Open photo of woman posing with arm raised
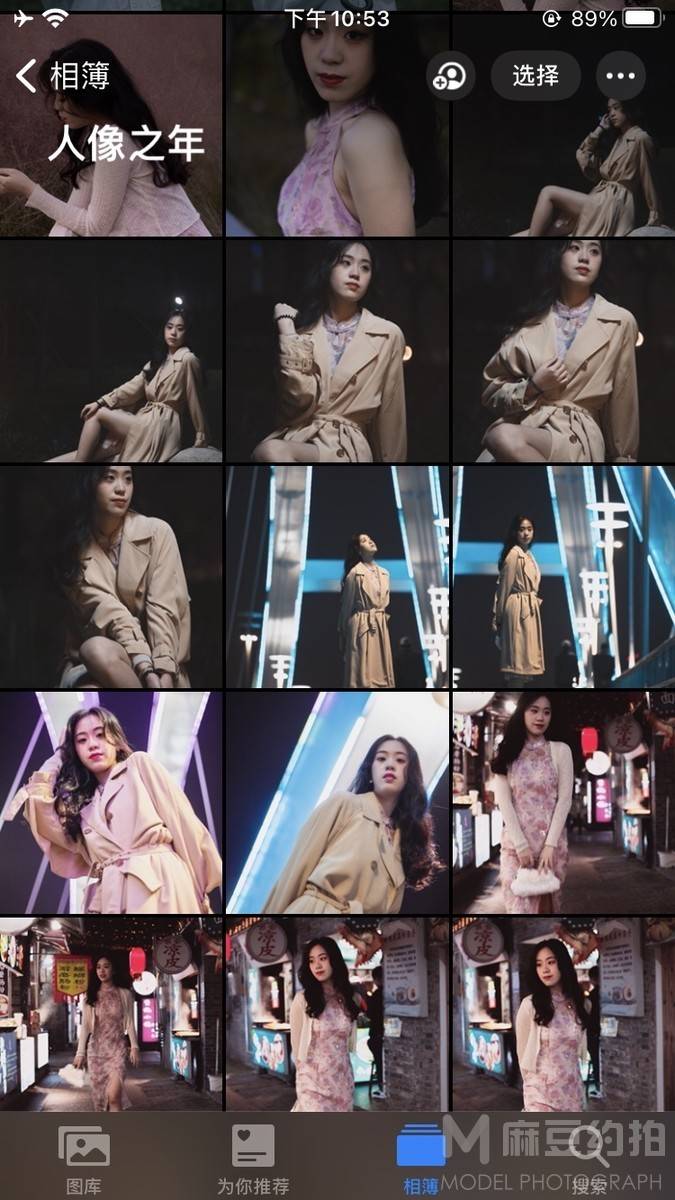675x1200 pixels. point(110,803)
